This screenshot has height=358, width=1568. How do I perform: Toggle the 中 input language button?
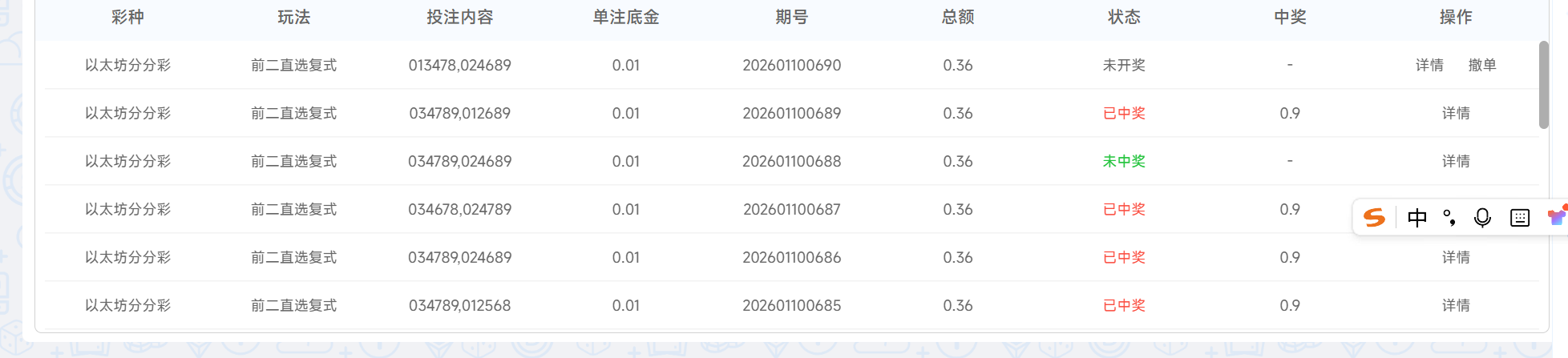click(x=1416, y=218)
